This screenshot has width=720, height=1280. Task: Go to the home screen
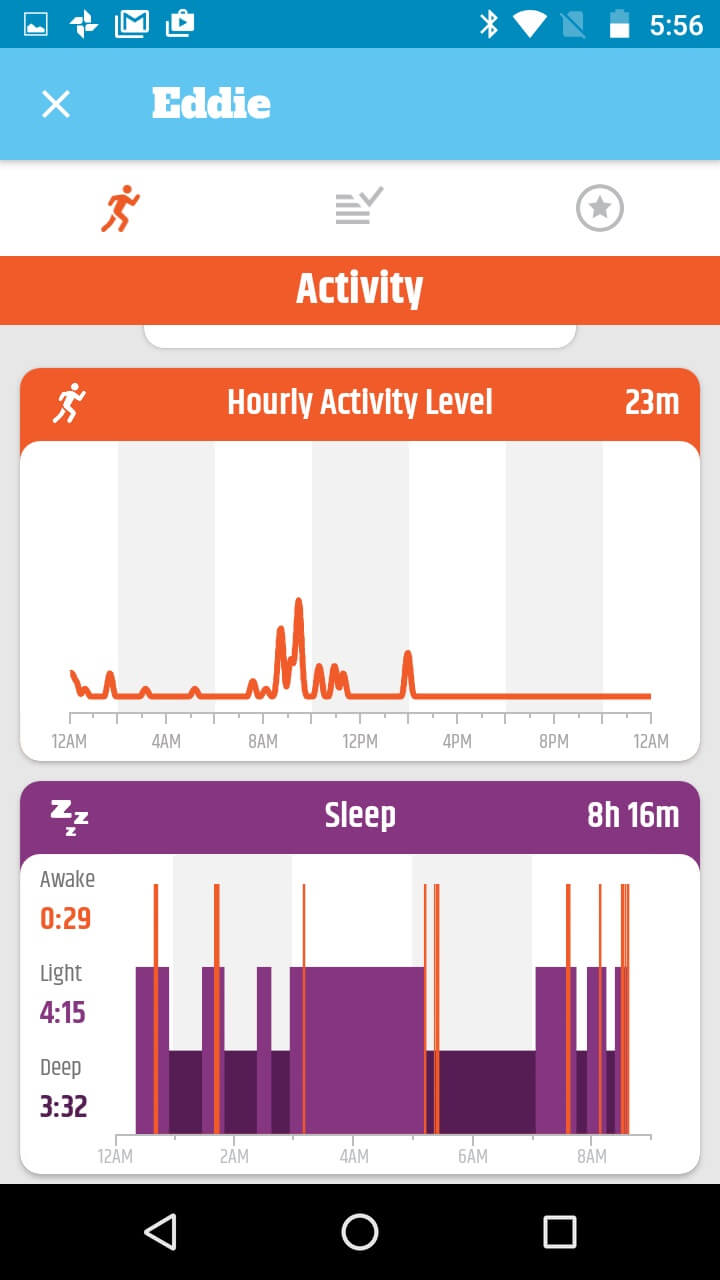[x=360, y=1232]
